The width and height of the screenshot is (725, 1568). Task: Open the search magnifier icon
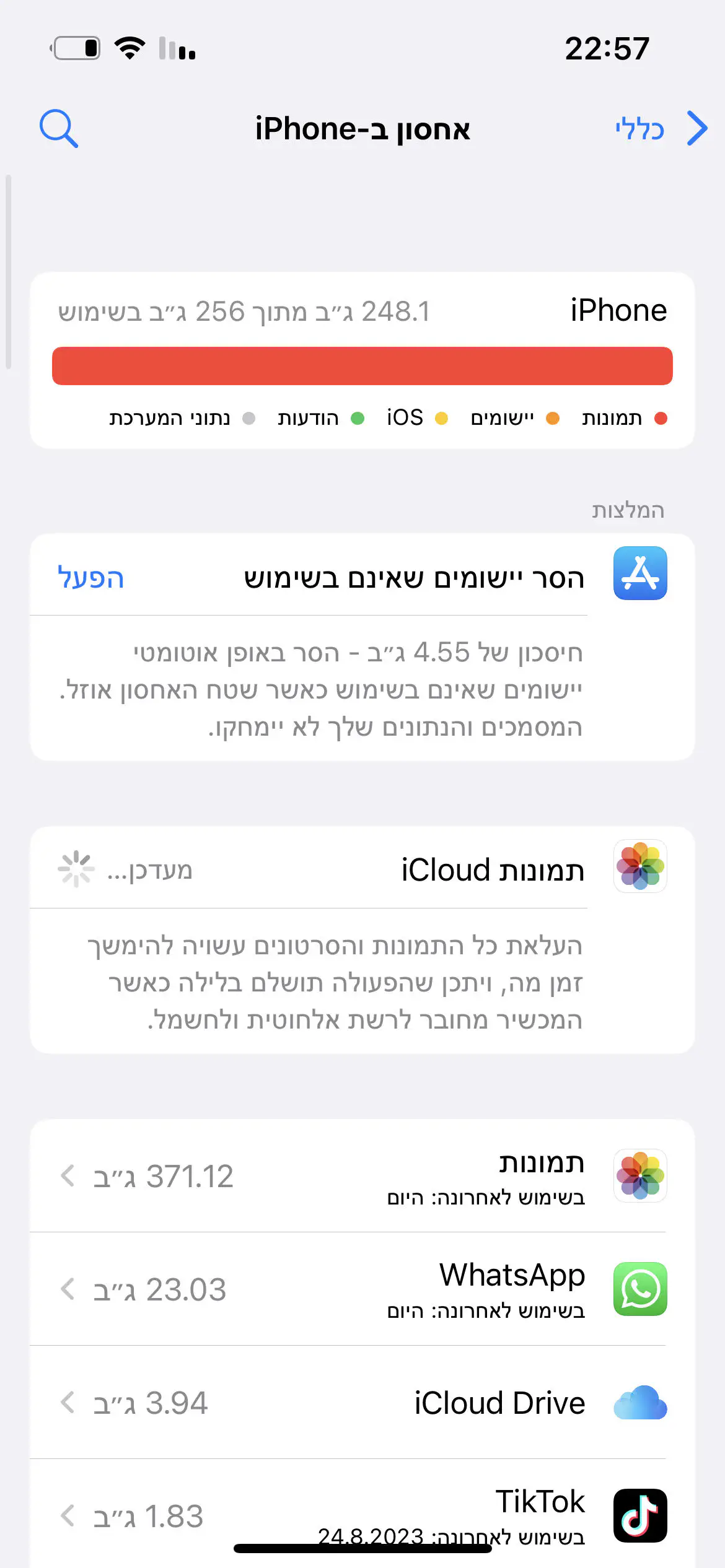59,129
